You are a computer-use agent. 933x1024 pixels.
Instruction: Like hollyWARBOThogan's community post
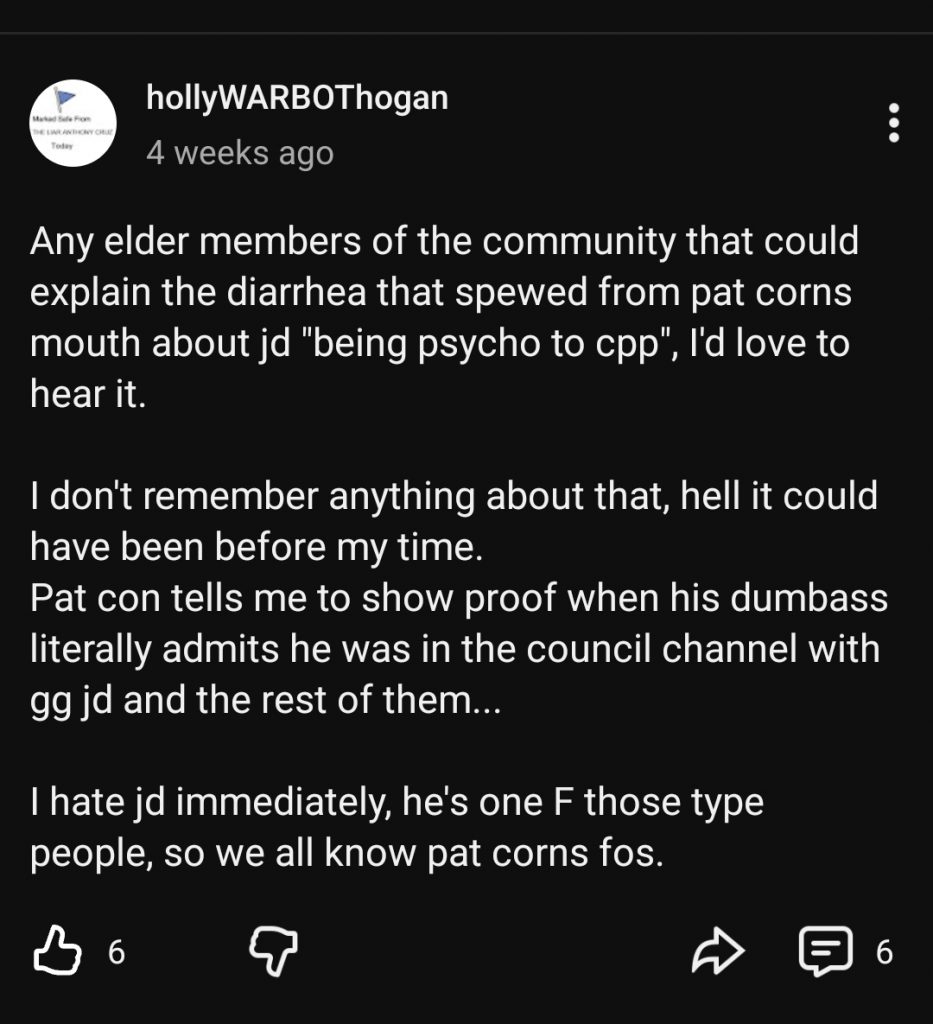click(56, 951)
